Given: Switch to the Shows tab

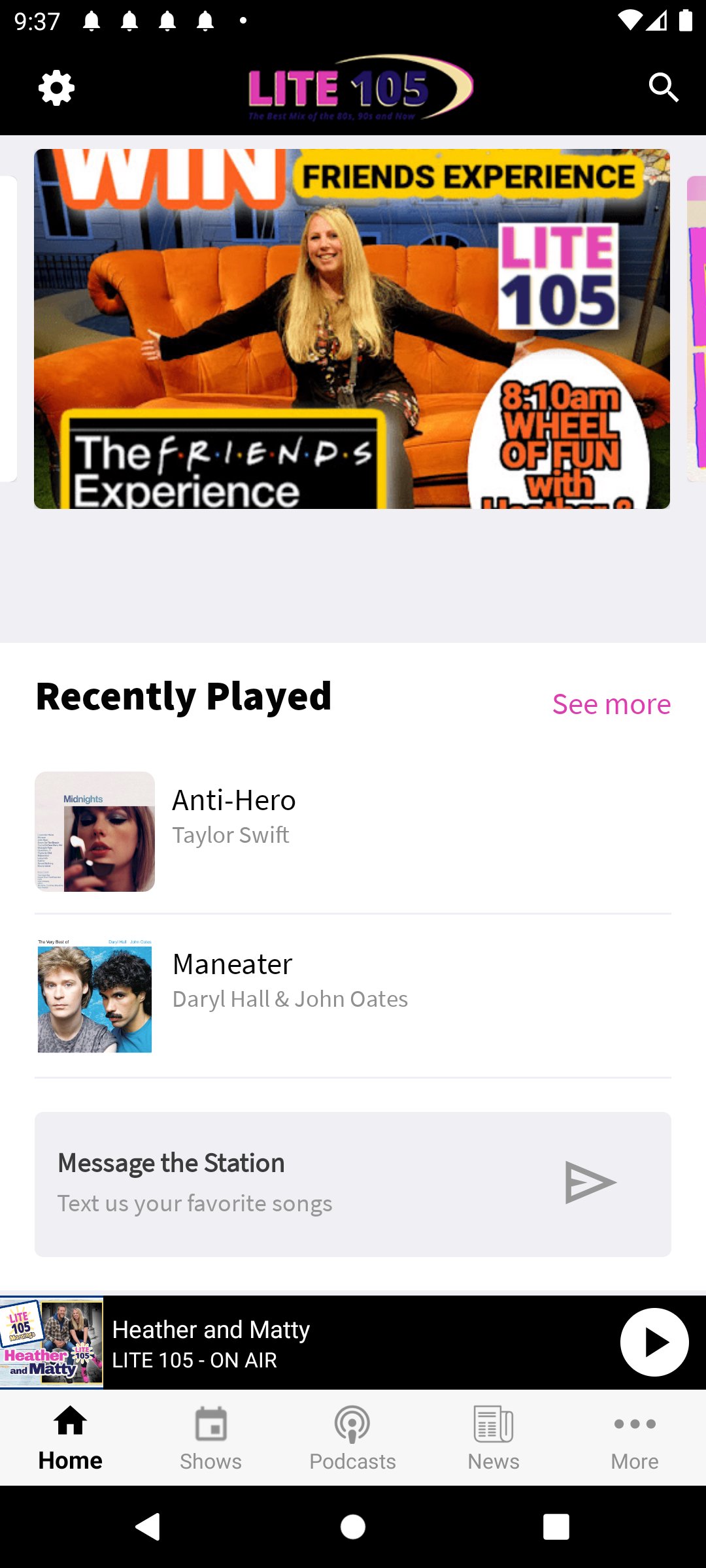Looking at the screenshot, I should click(x=211, y=1437).
